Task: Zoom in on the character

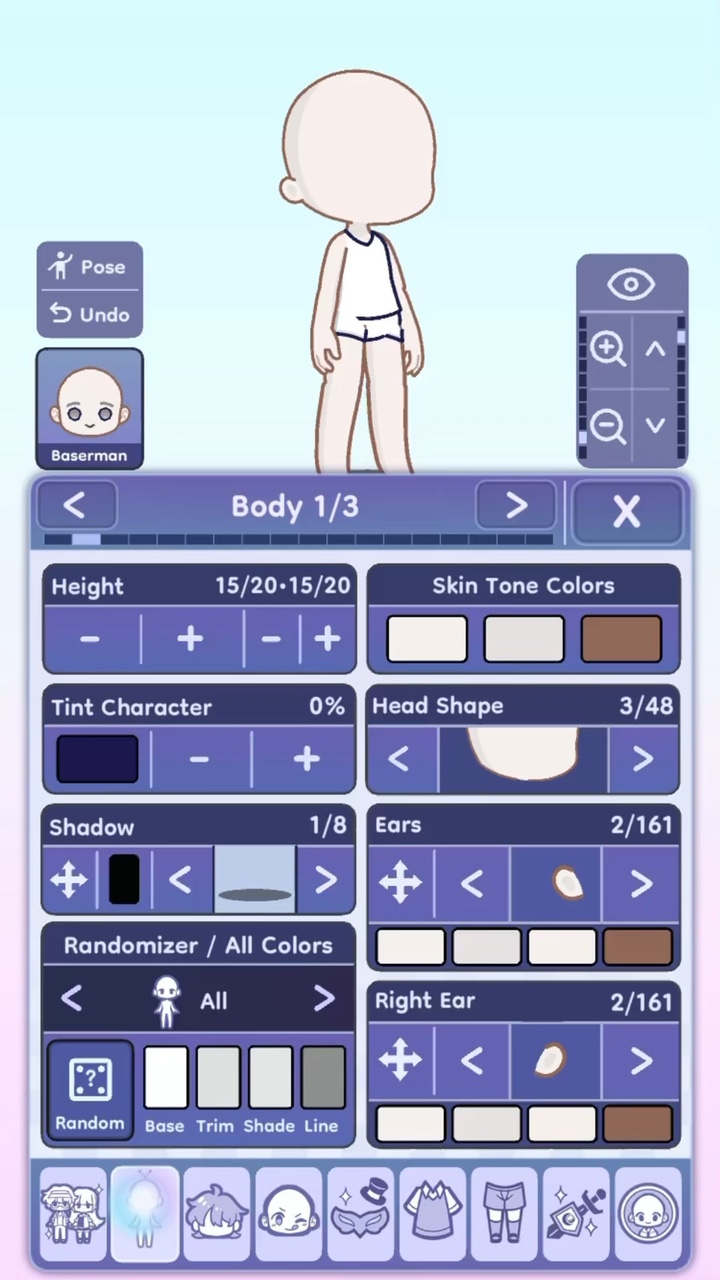Action: [607, 349]
